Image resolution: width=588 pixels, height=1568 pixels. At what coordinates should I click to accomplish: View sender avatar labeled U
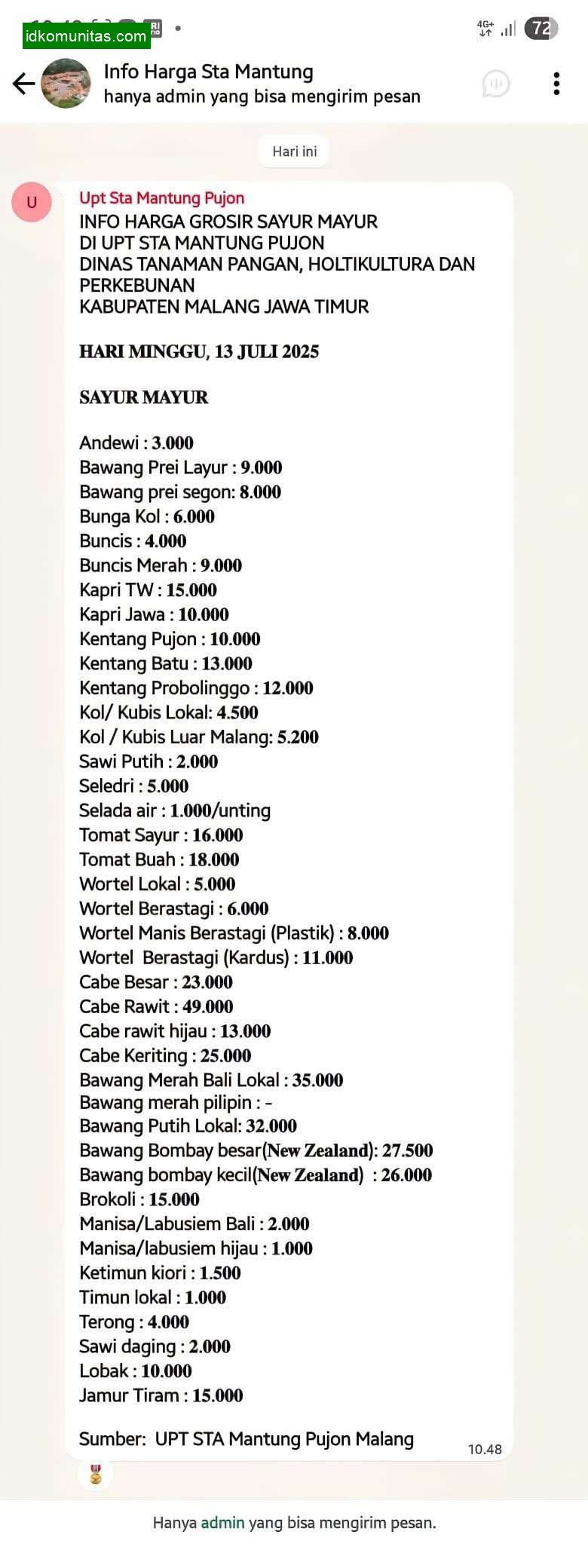point(32,202)
